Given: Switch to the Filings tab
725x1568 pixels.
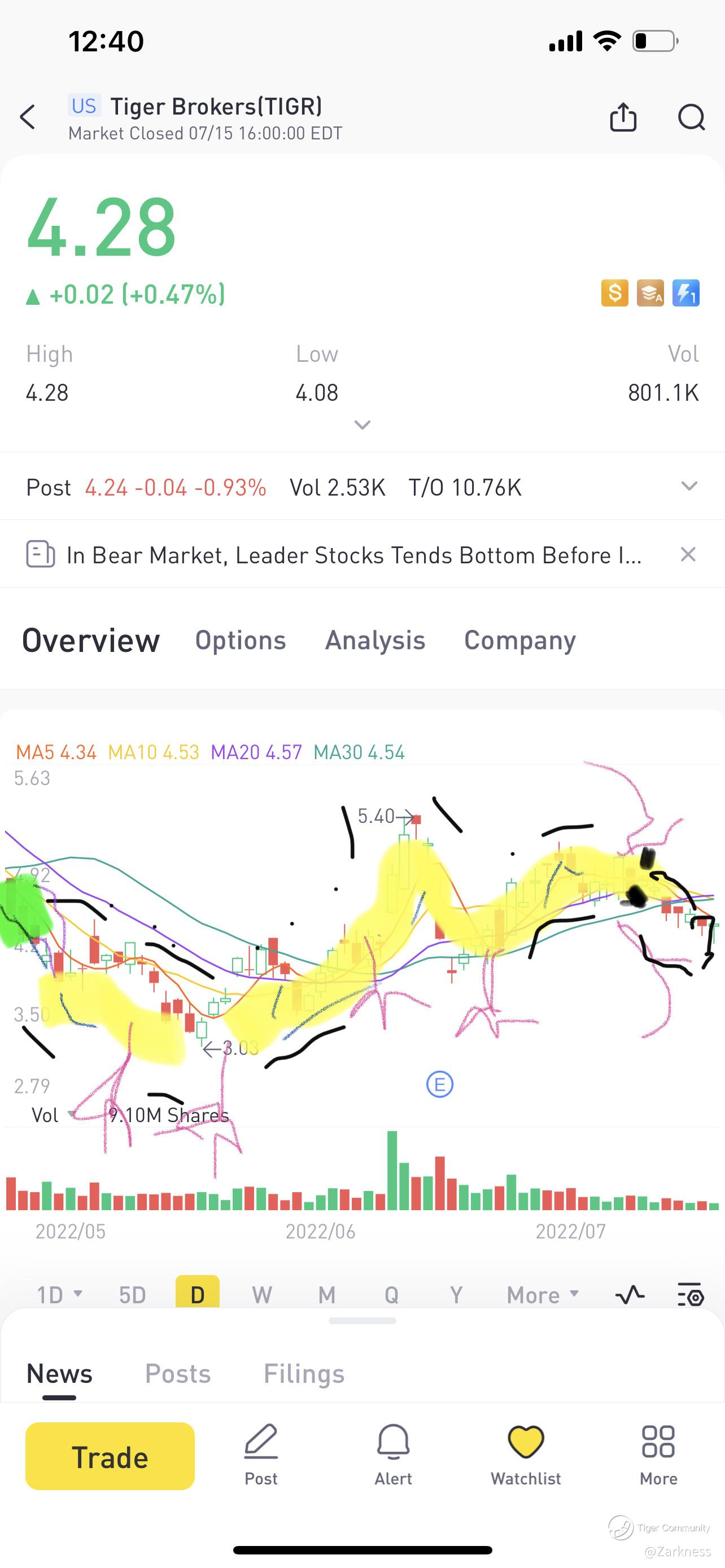Looking at the screenshot, I should click(x=304, y=1374).
